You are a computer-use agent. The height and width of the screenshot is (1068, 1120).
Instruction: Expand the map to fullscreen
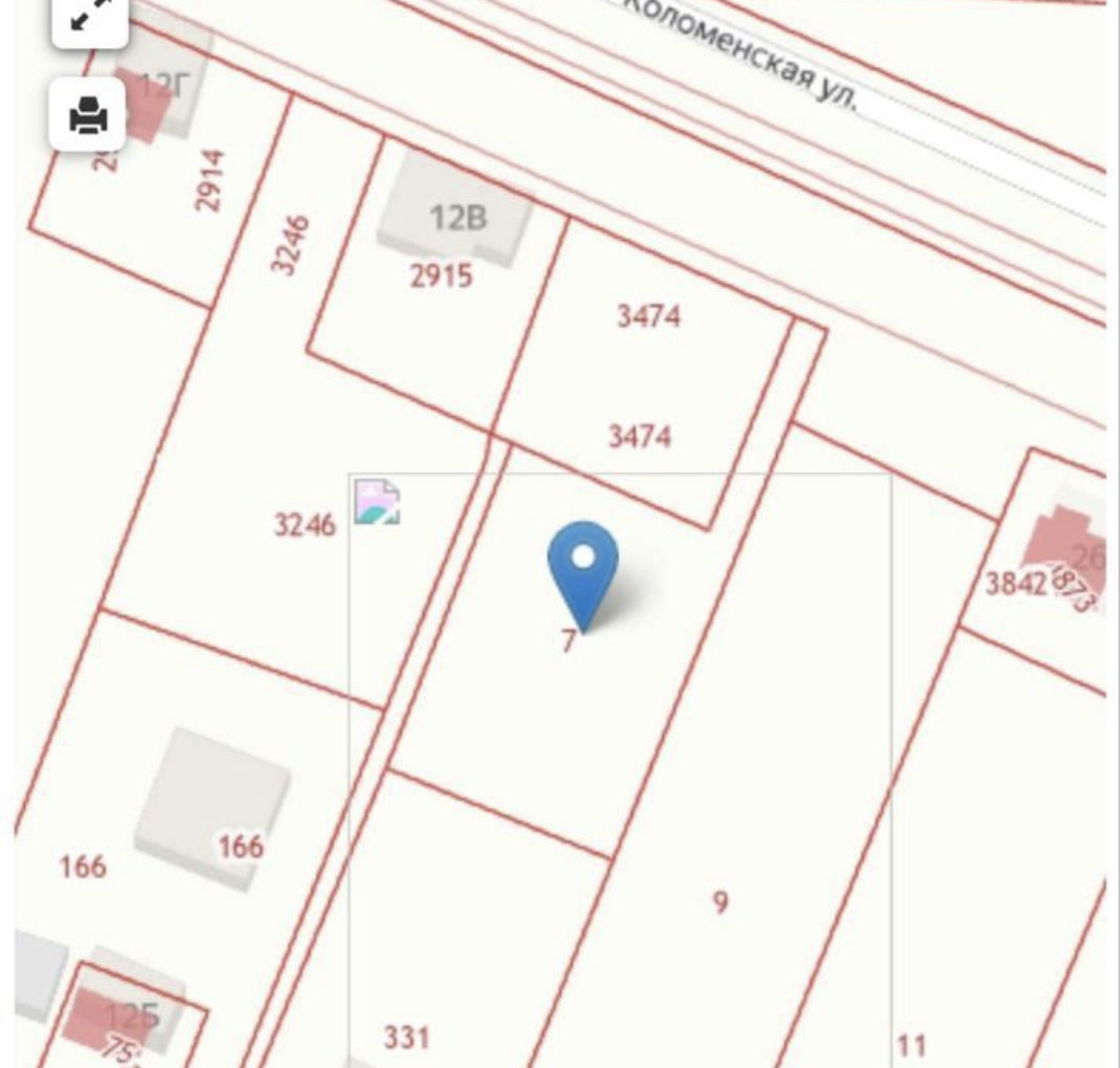coord(89,17)
